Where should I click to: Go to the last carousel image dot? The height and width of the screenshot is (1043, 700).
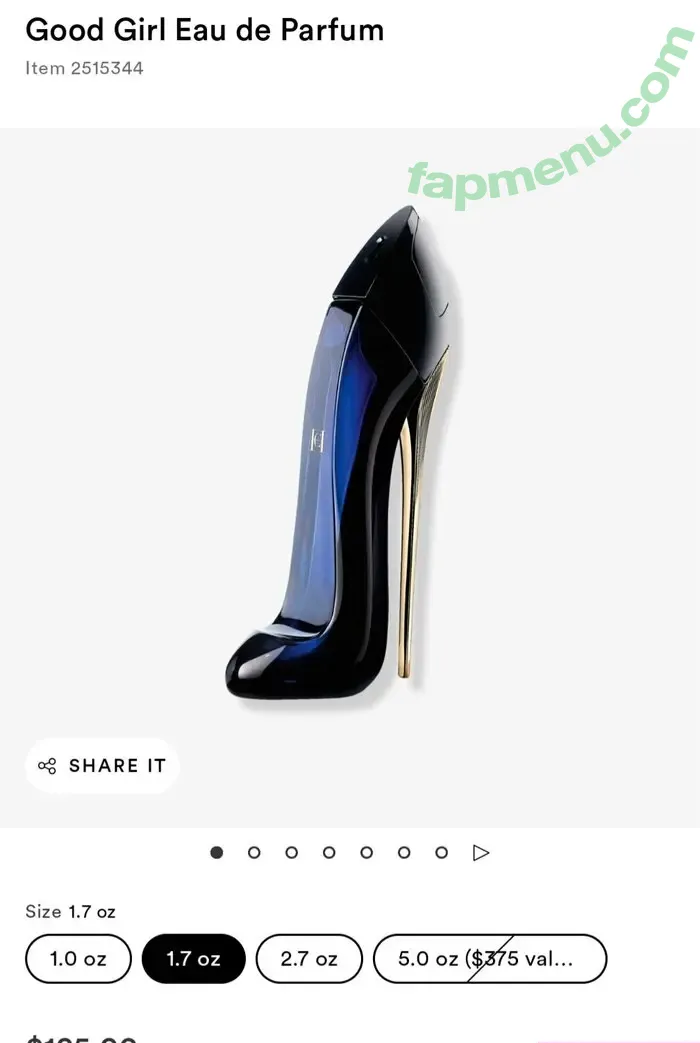(441, 853)
